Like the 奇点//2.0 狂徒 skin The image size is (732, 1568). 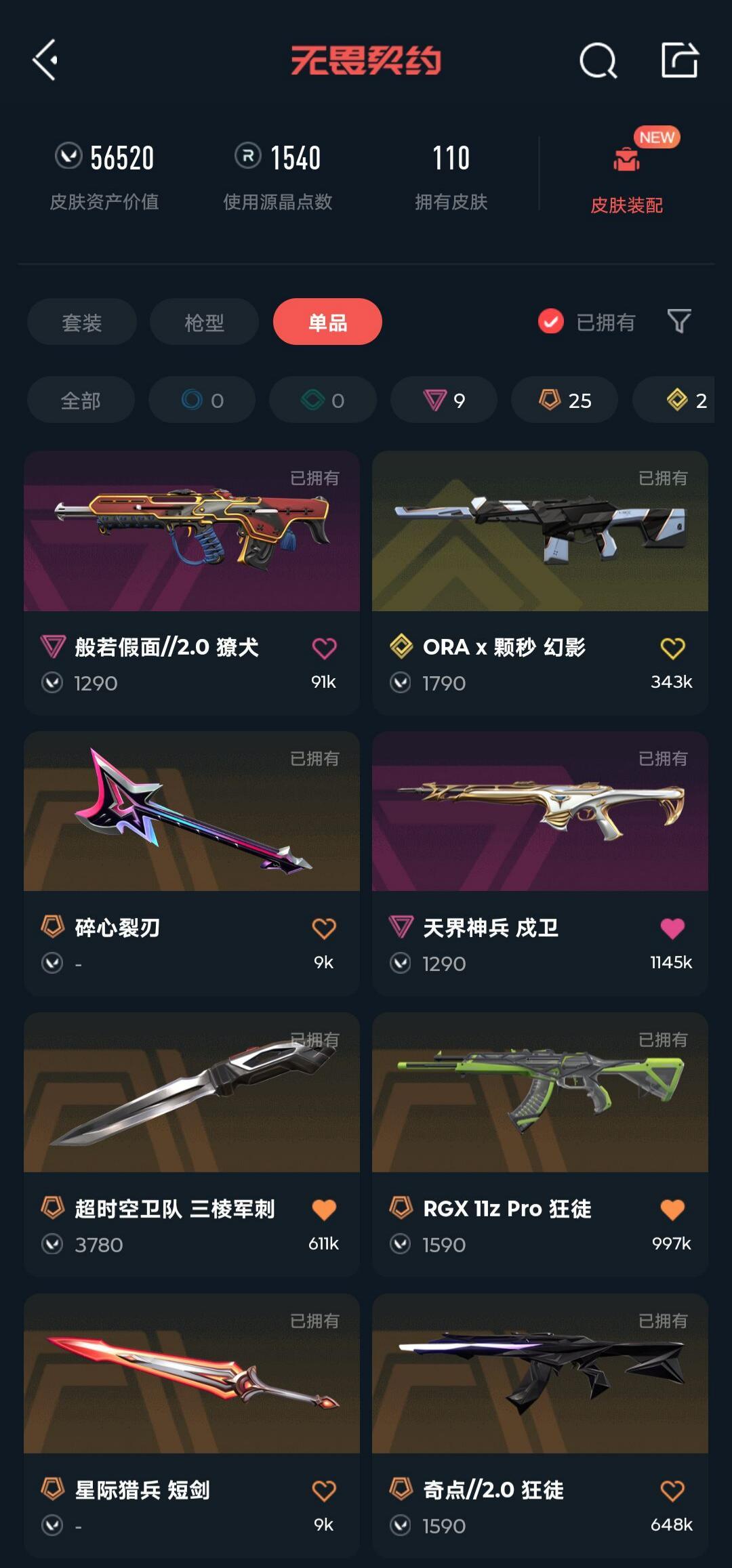tap(672, 1491)
